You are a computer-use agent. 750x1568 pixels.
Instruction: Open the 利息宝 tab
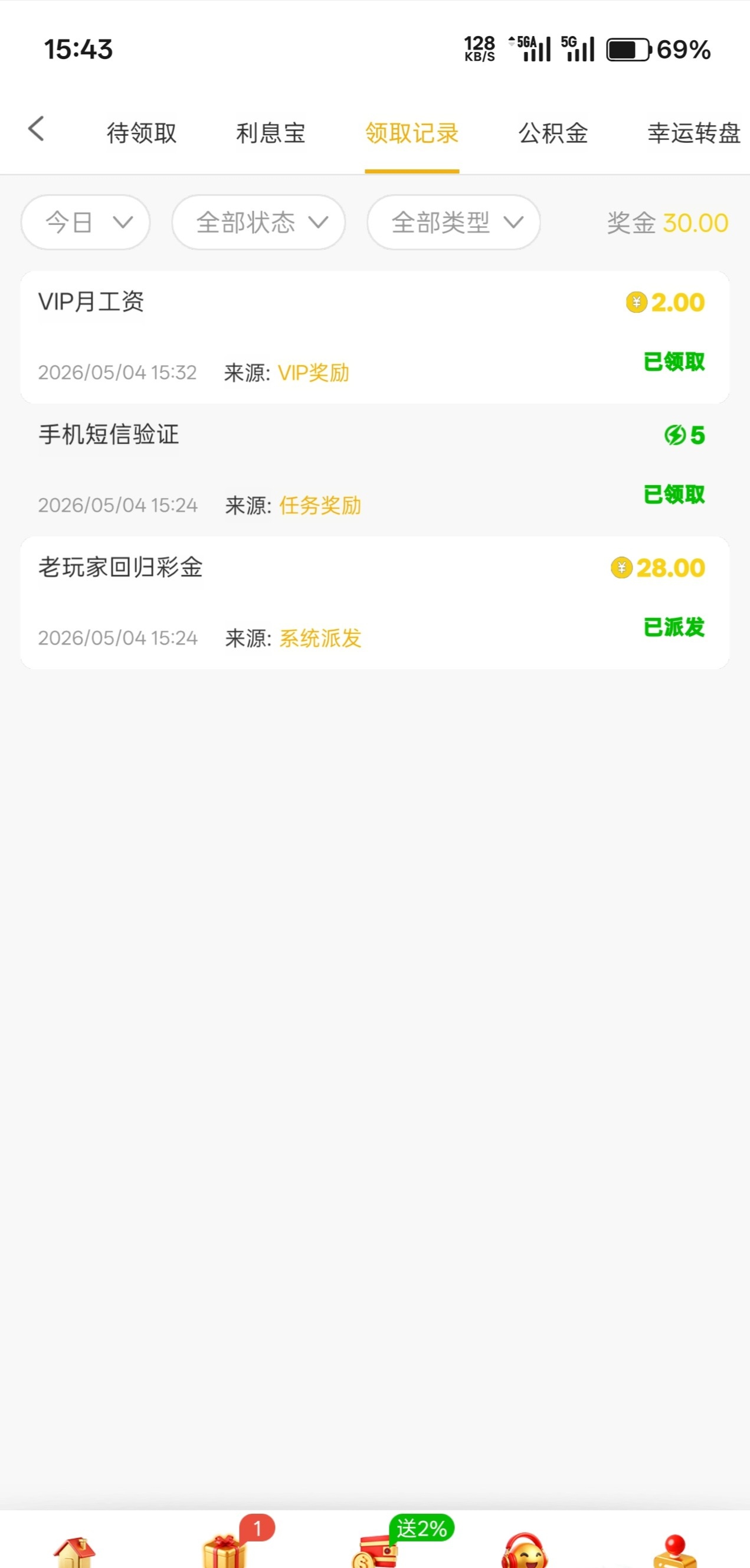point(271,133)
